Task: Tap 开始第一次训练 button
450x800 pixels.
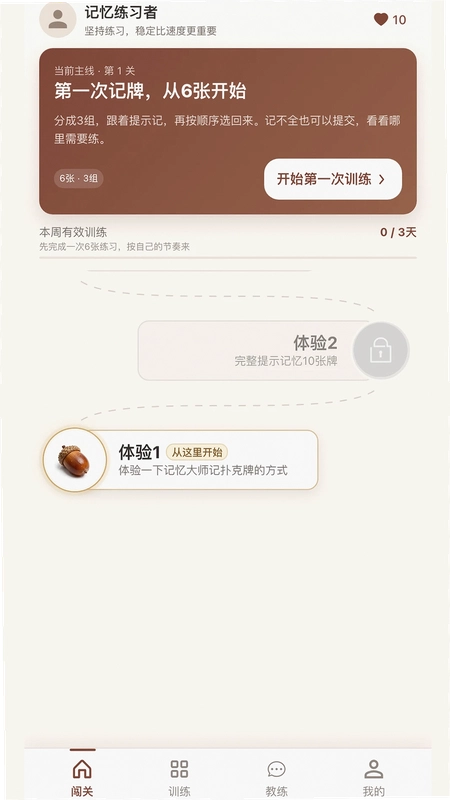Action: tap(333, 179)
